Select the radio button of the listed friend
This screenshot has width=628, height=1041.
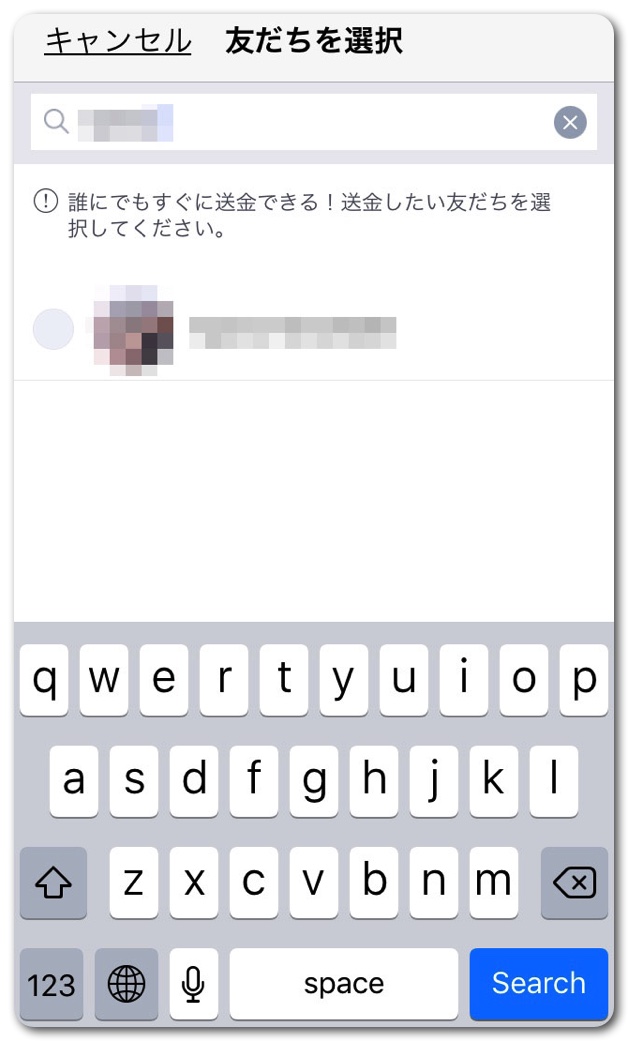[x=53, y=329]
